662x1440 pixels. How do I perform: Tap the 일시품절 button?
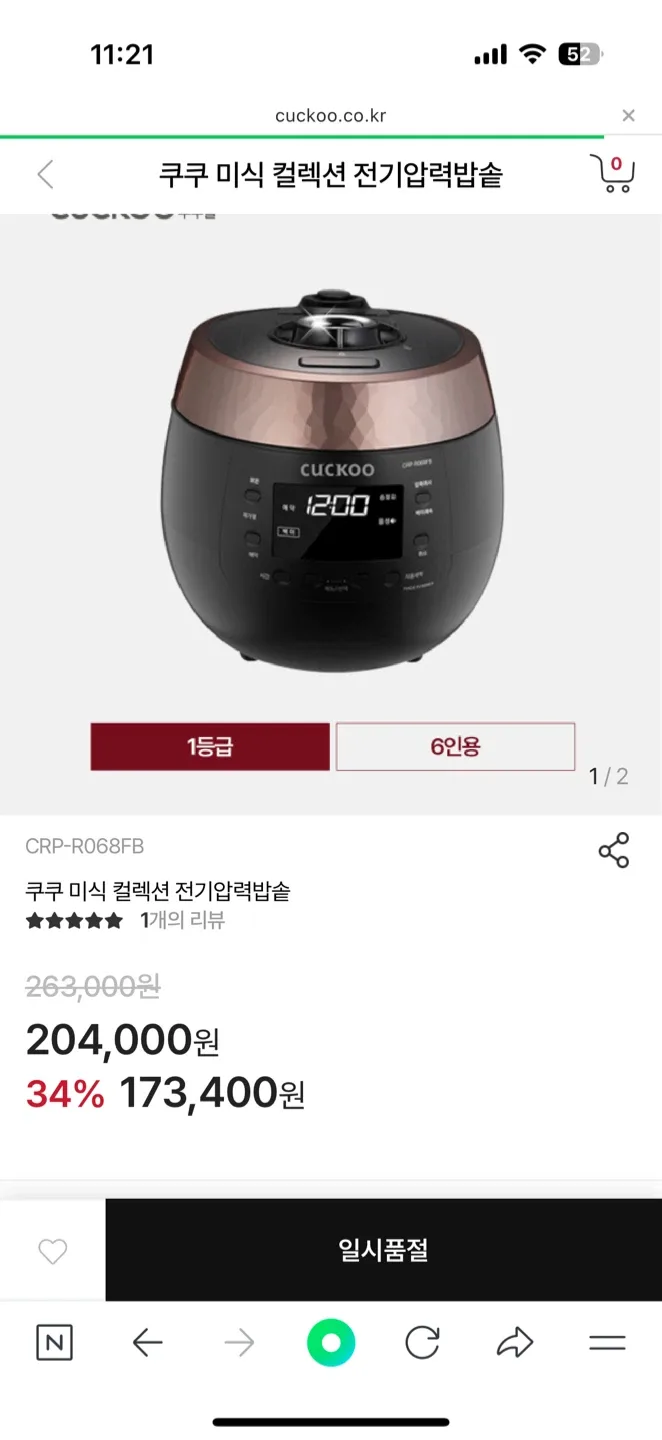(x=383, y=1250)
